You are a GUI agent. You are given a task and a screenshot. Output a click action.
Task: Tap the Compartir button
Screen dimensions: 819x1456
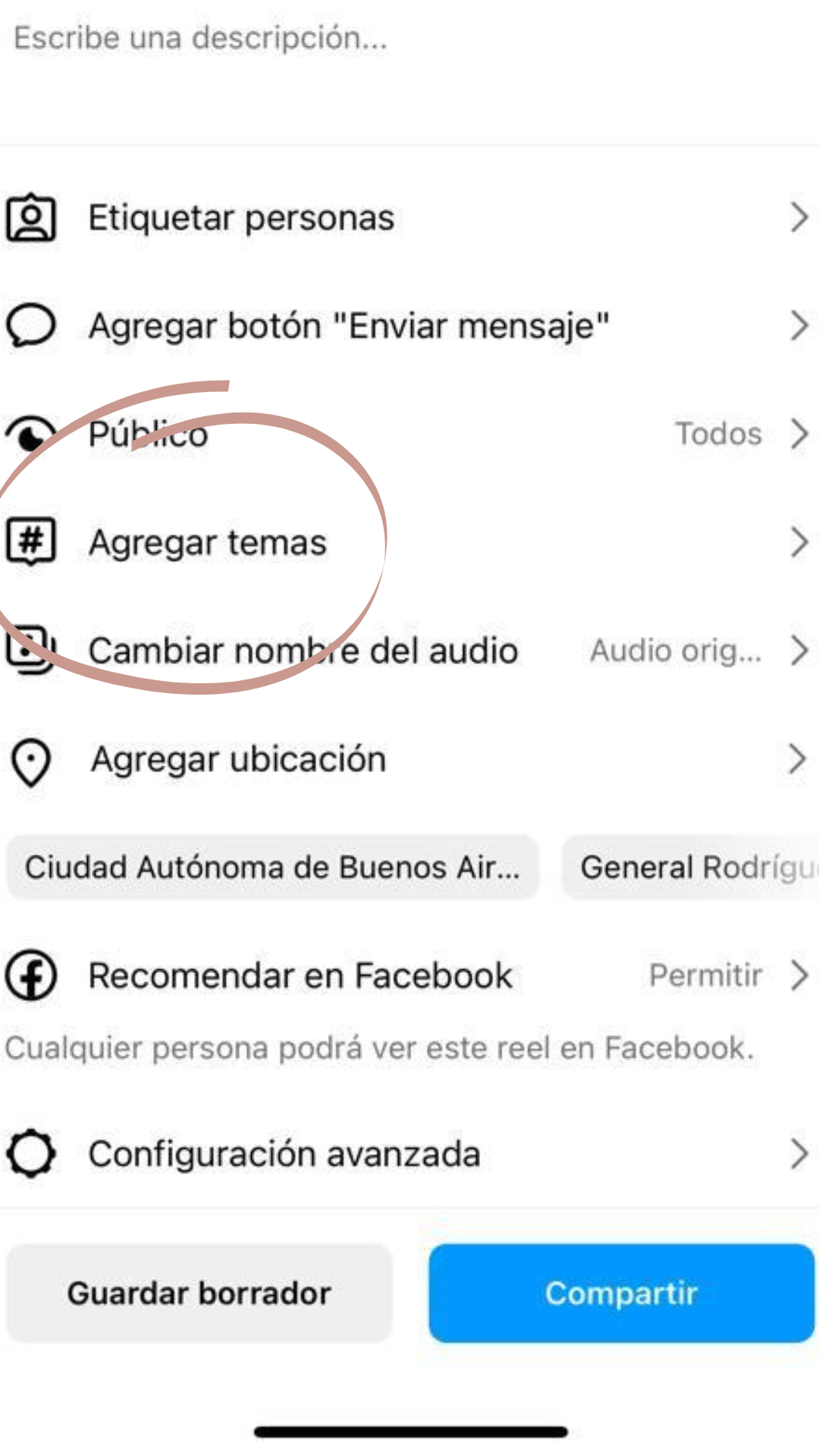(x=621, y=1293)
